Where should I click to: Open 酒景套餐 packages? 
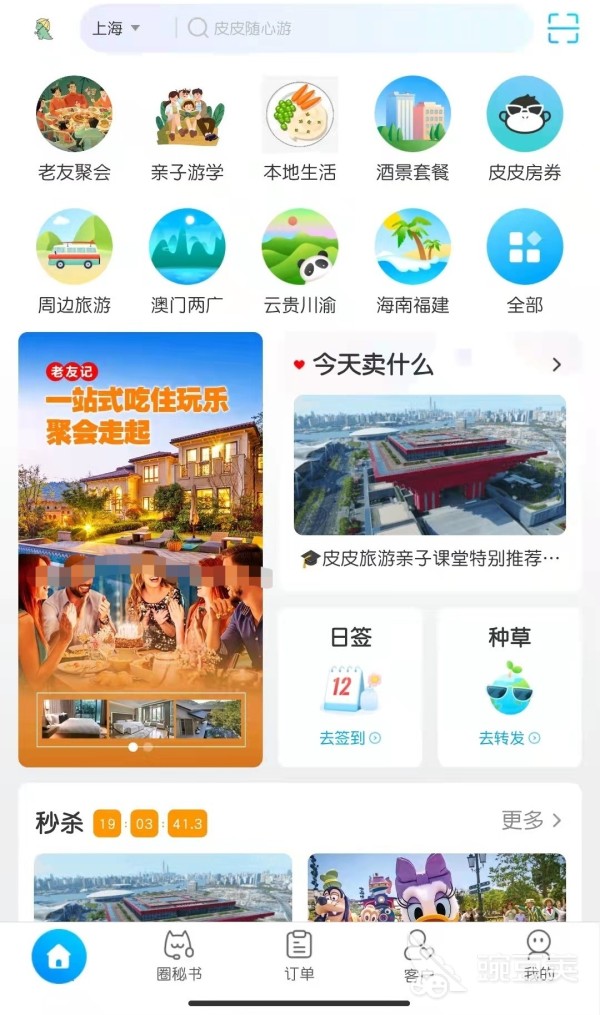click(x=413, y=130)
